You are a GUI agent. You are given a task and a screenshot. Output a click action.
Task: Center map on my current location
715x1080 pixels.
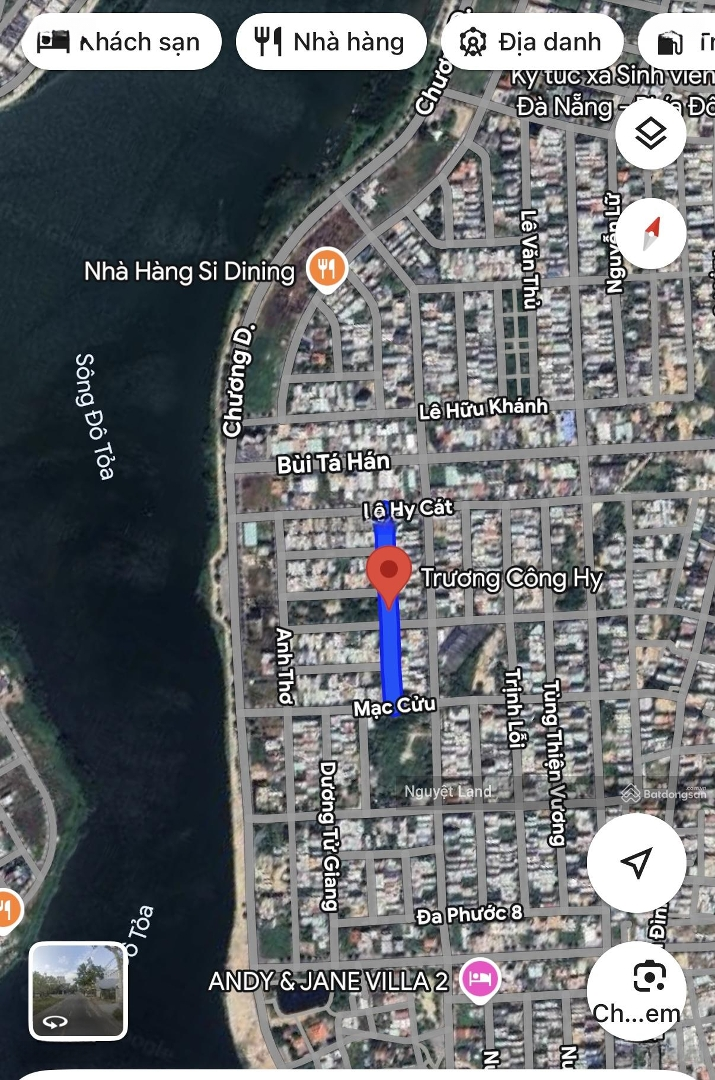[x=636, y=862]
